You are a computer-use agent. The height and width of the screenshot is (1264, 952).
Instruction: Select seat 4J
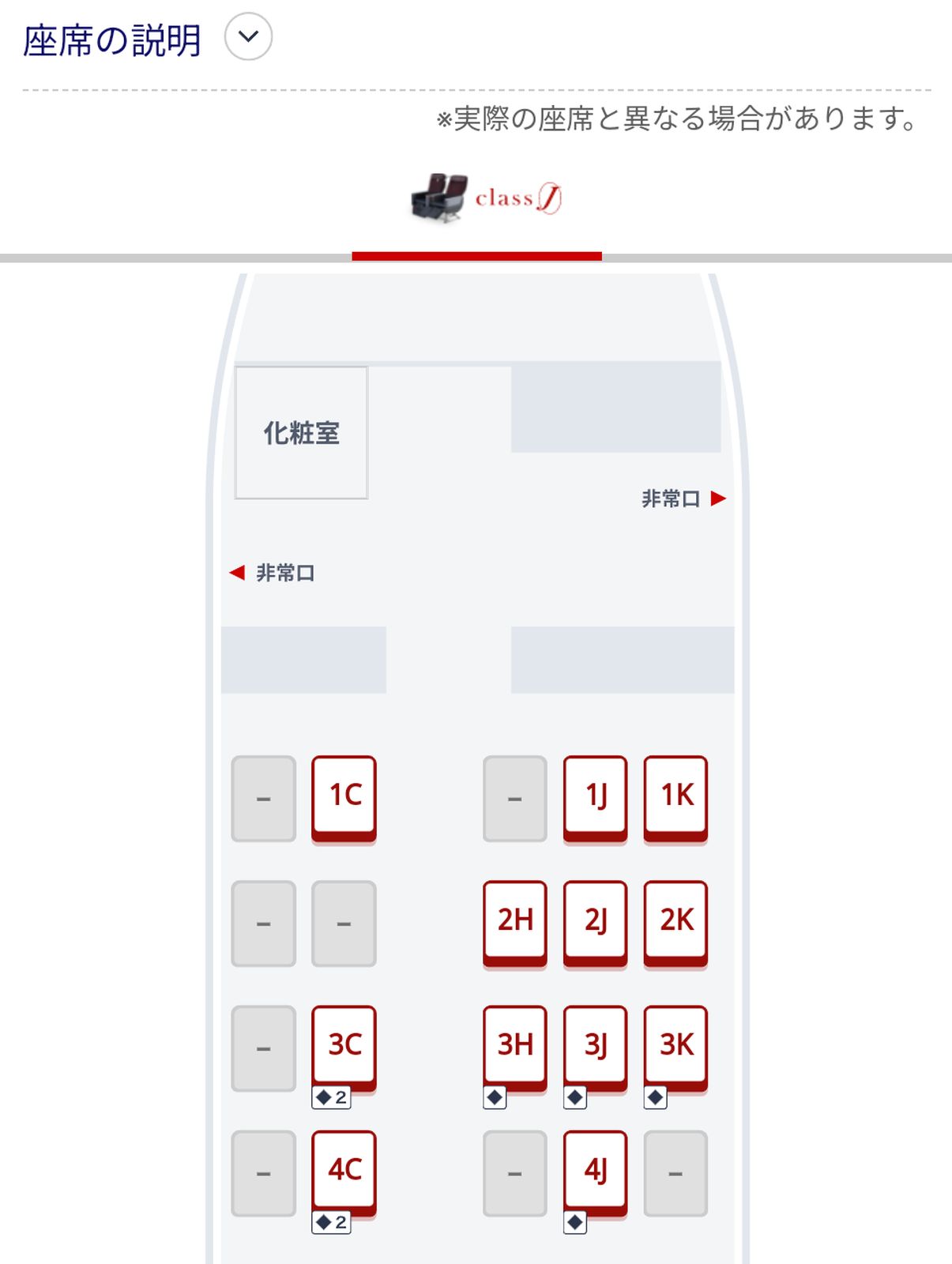[x=595, y=1171]
